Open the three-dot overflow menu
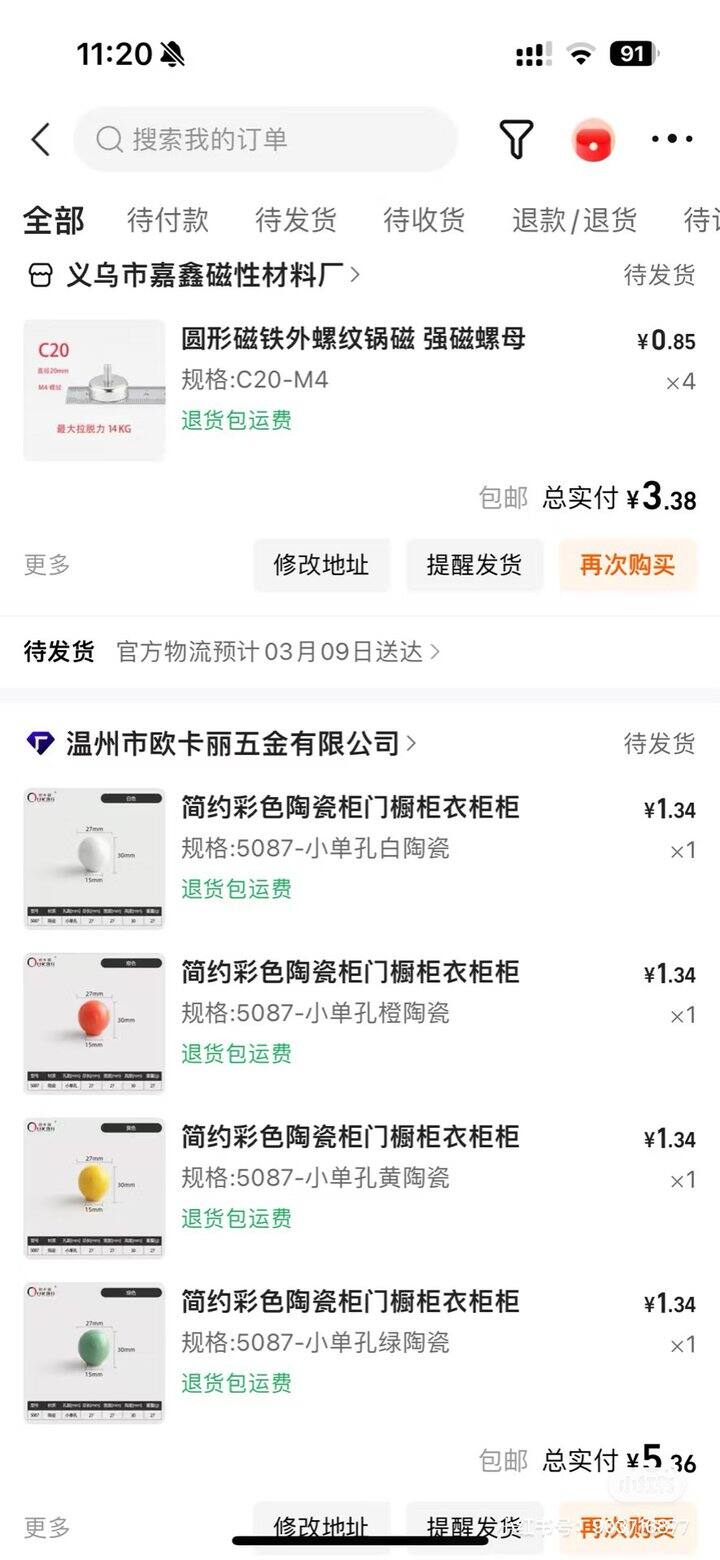Screen dimensions: 720x1560 point(672,140)
